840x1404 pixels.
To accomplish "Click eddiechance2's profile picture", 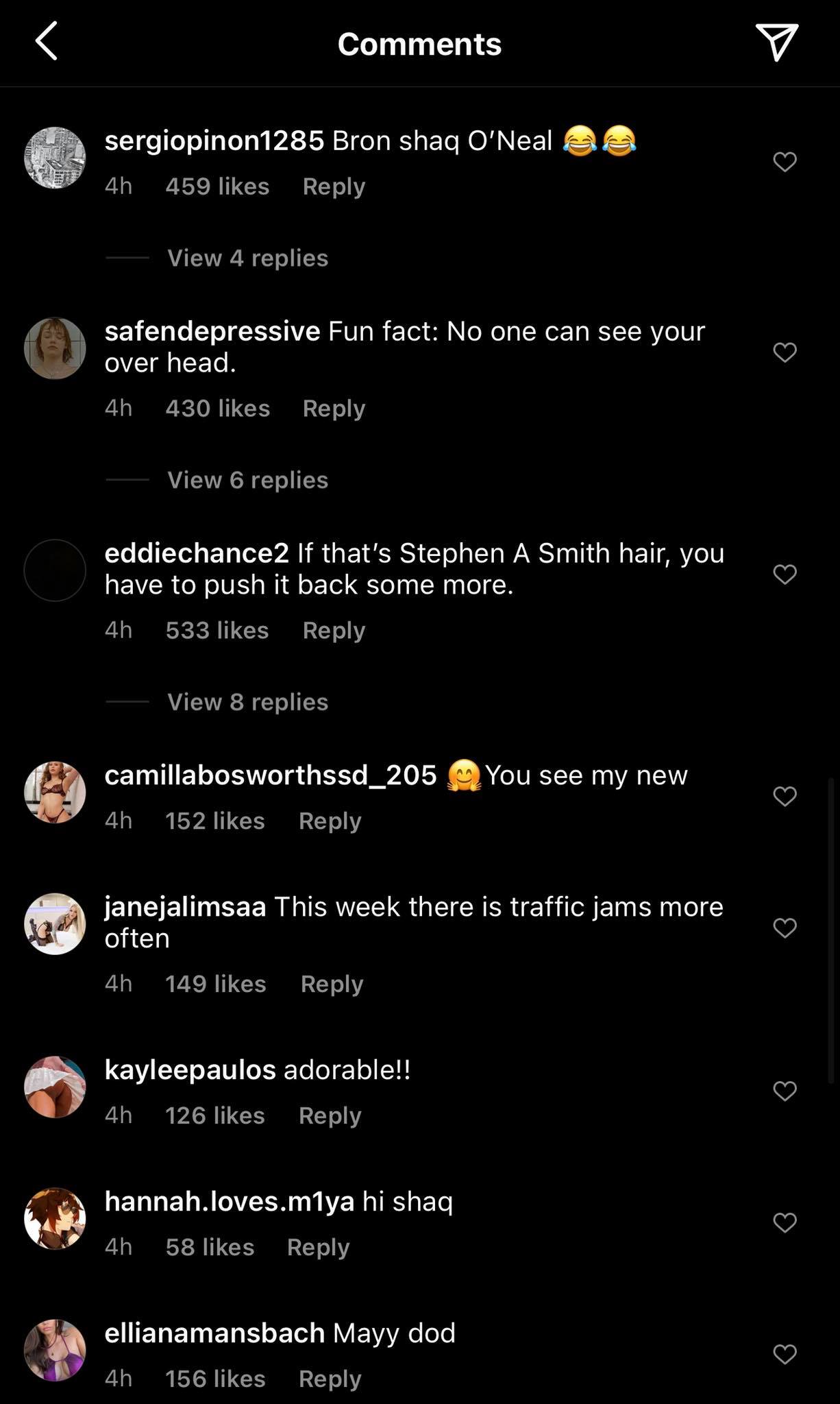I will click(x=55, y=570).
